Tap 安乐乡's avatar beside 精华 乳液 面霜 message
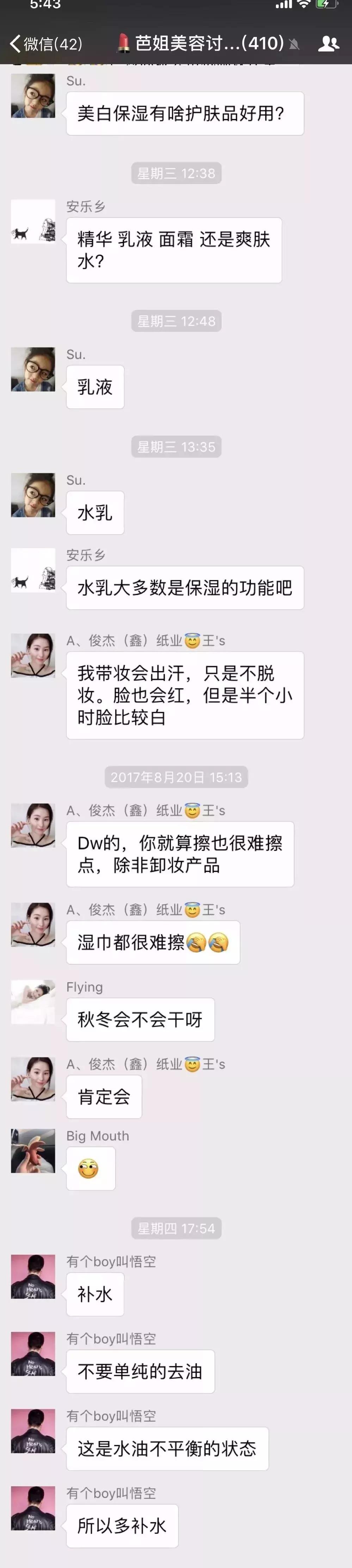The height and width of the screenshot is (1568, 352). point(33,222)
